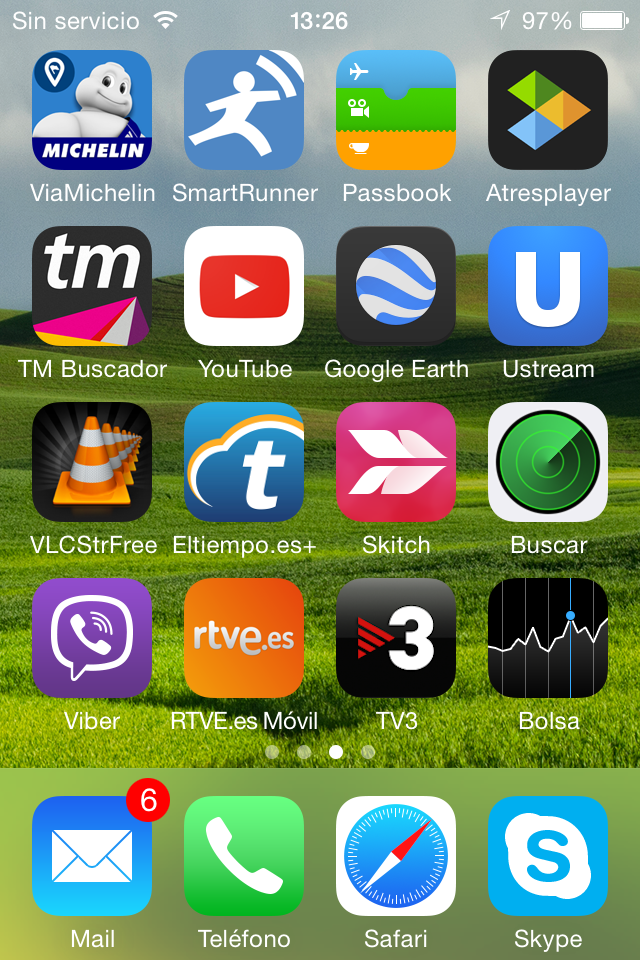Image resolution: width=640 pixels, height=960 pixels.
Task: Open the ViaMichelin app
Action: pos(92,110)
